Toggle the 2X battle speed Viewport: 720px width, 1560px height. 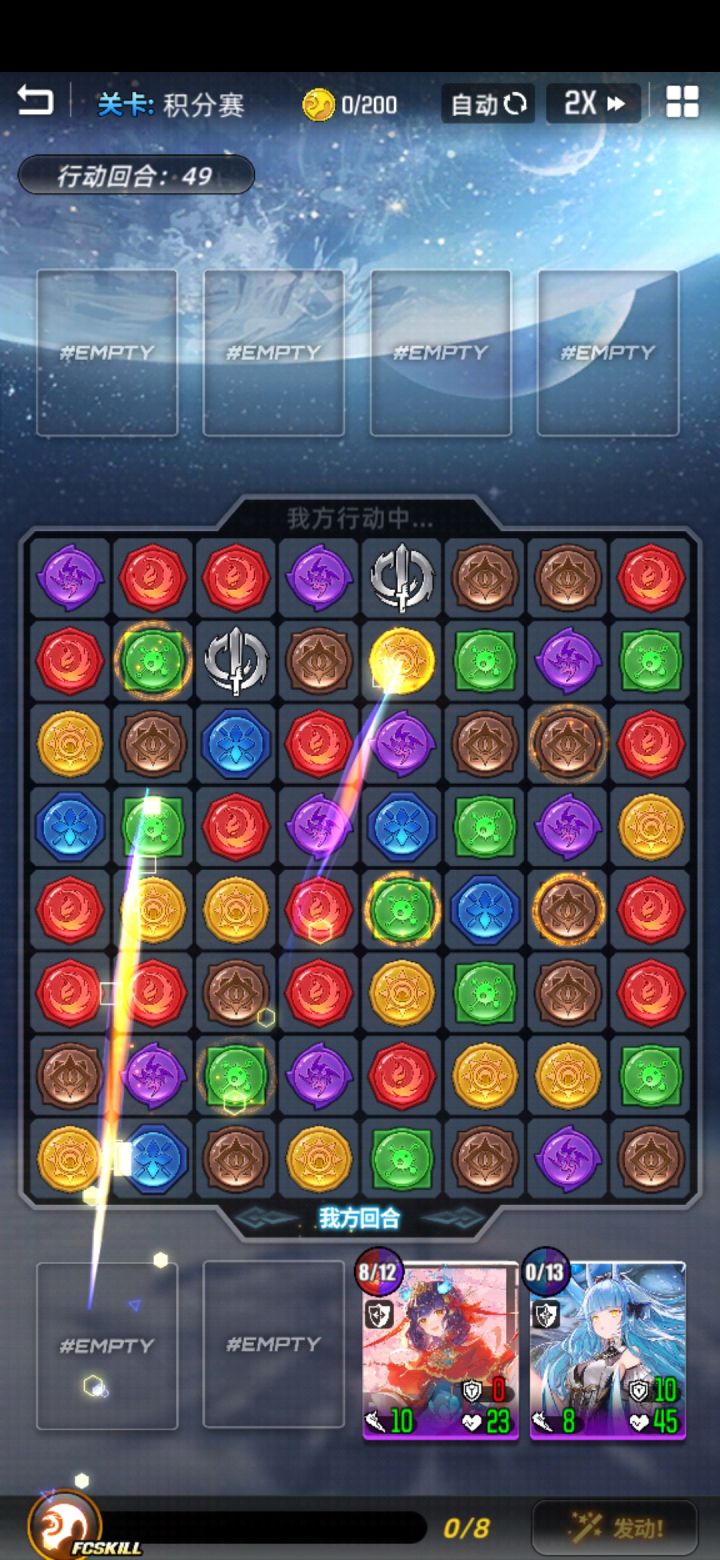[590, 103]
